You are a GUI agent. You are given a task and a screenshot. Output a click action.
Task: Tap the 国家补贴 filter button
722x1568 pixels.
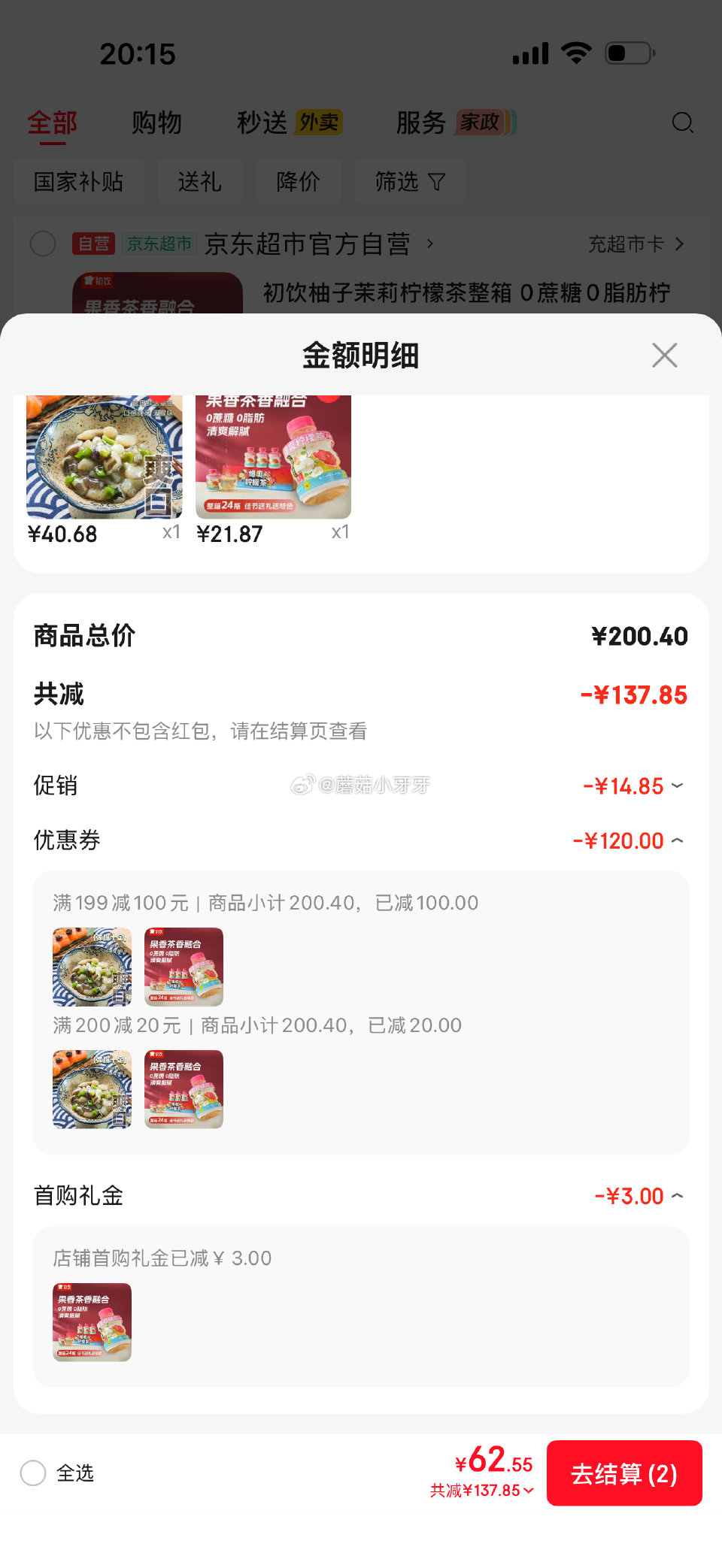tap(78, 181)
